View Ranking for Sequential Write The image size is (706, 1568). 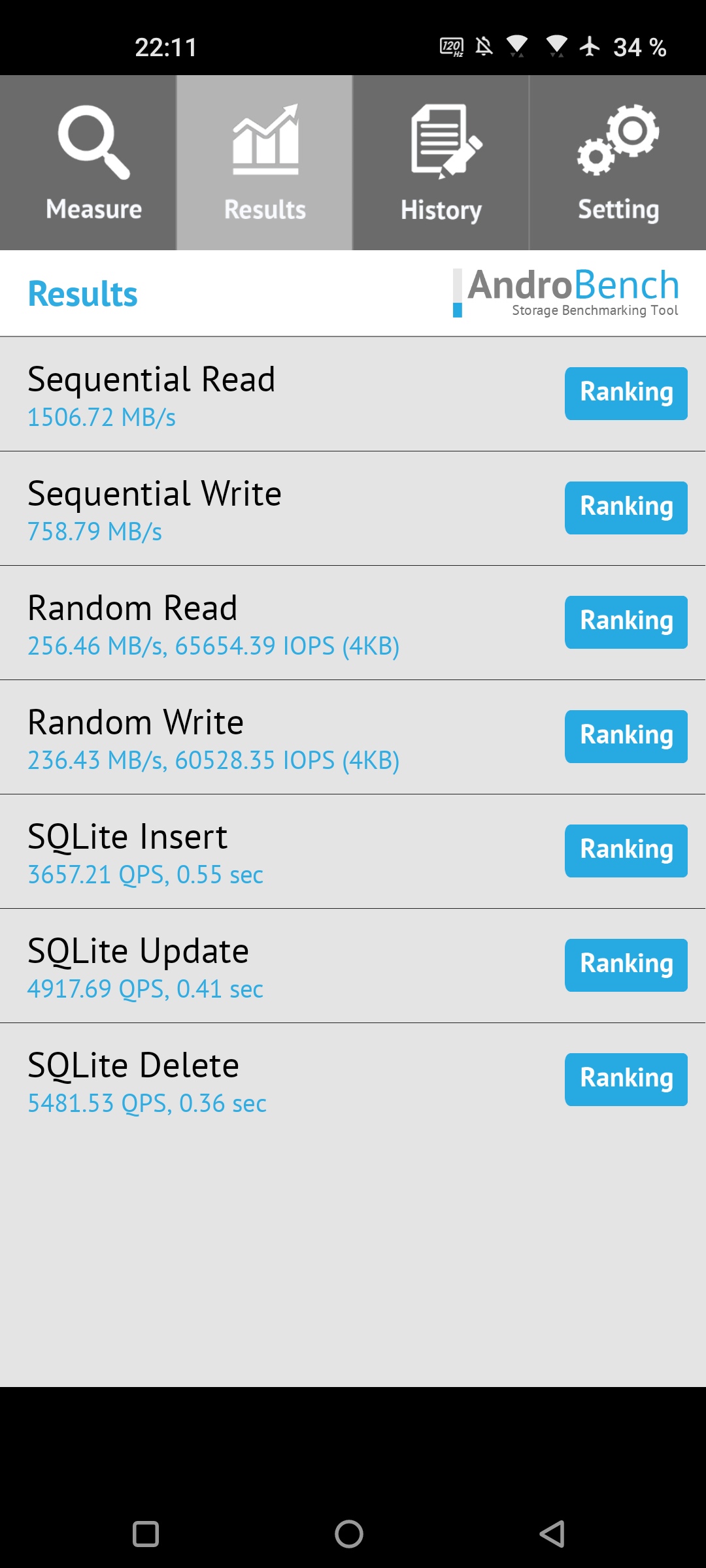click(x=626, y=508)
